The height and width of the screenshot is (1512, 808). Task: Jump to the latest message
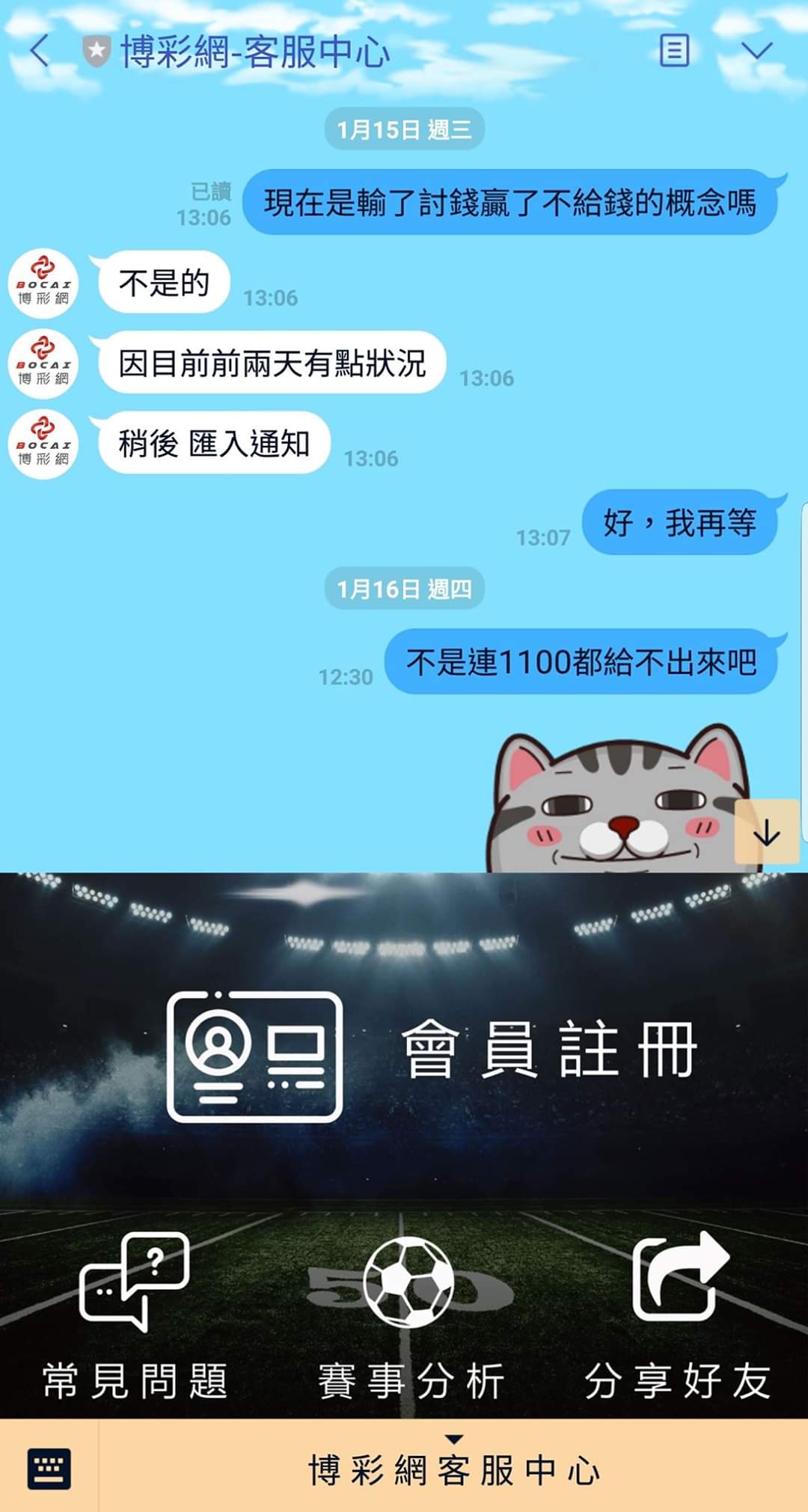766,833
